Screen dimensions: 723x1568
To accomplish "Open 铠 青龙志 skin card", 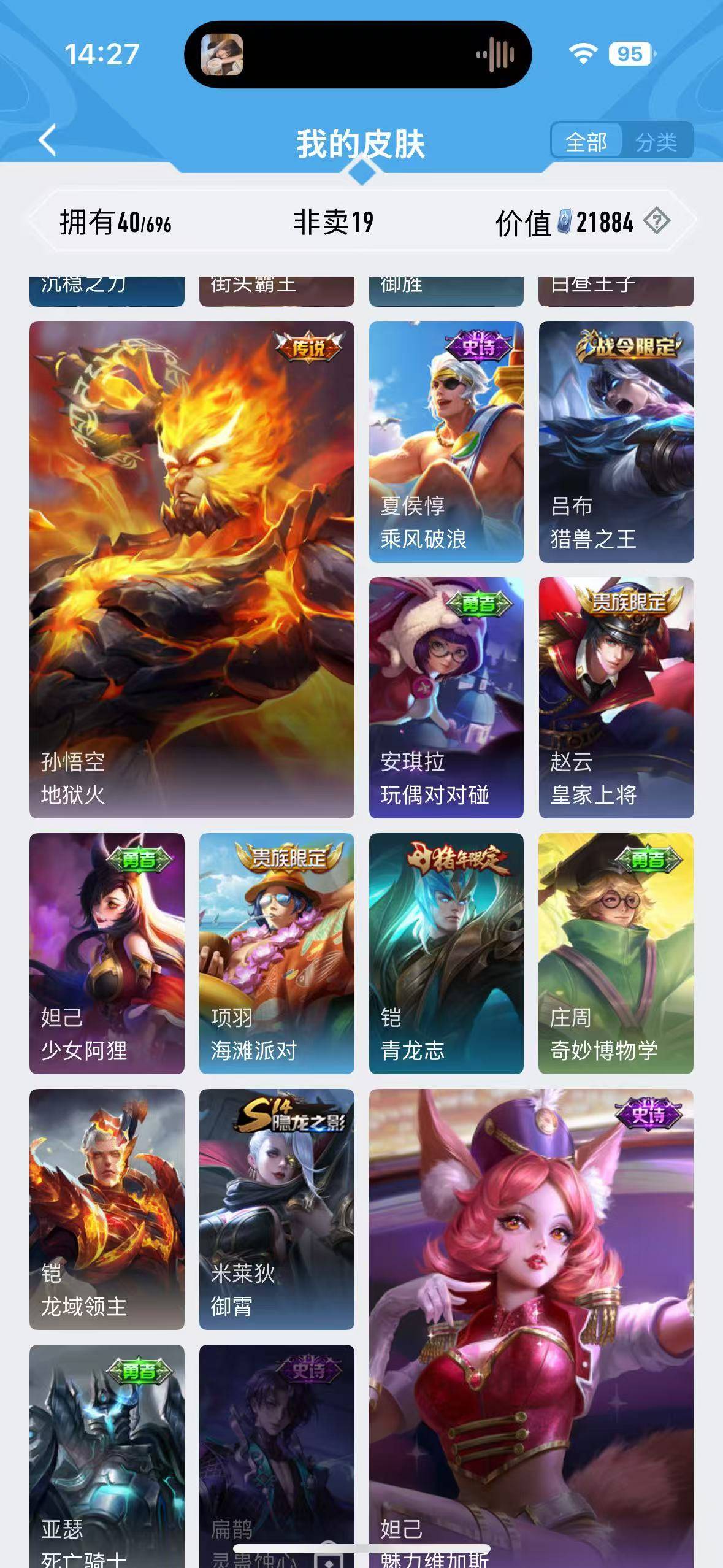I will click(446, 953).
